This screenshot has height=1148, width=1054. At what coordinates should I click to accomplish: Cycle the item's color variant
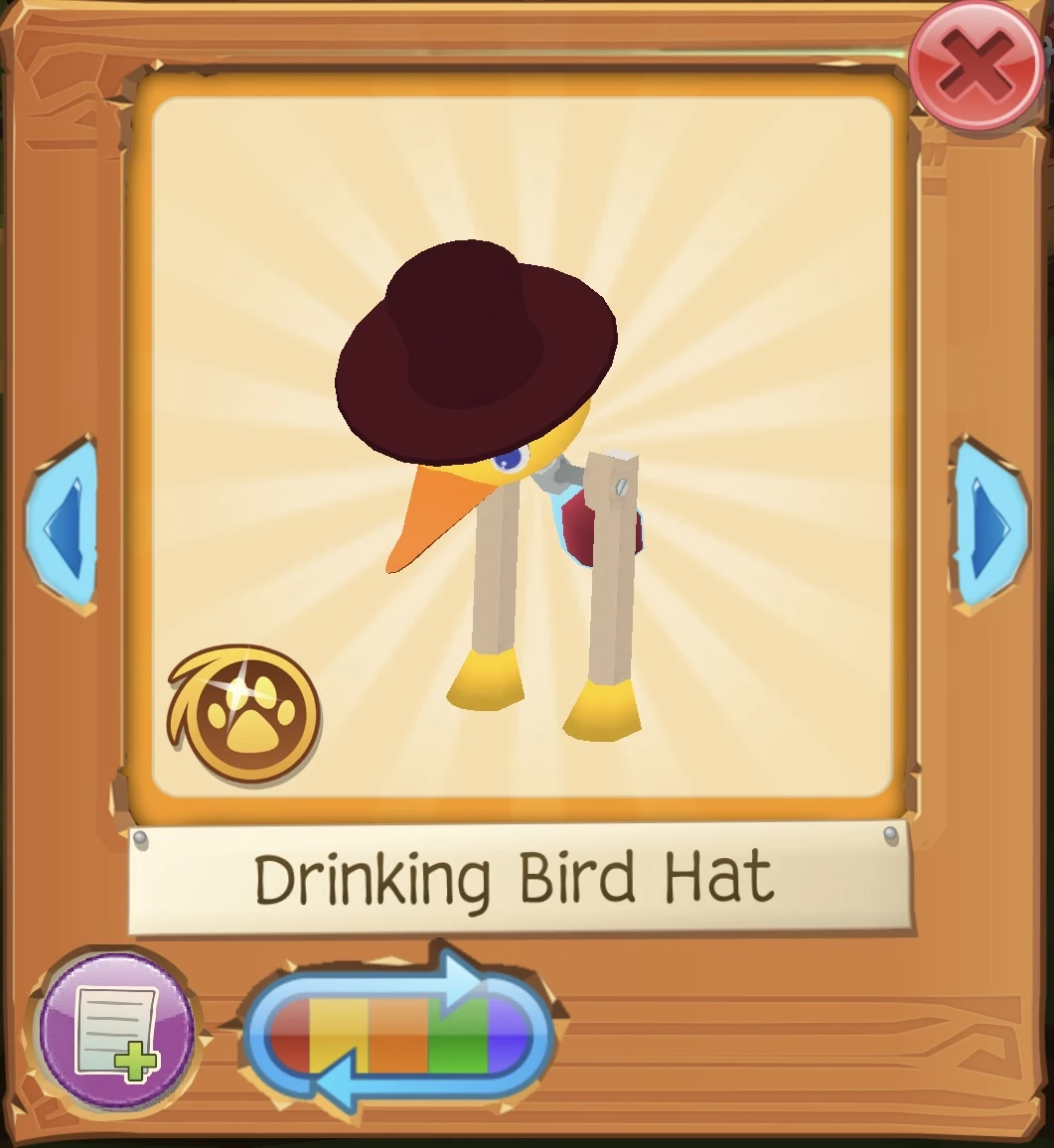coord(398,1033)
